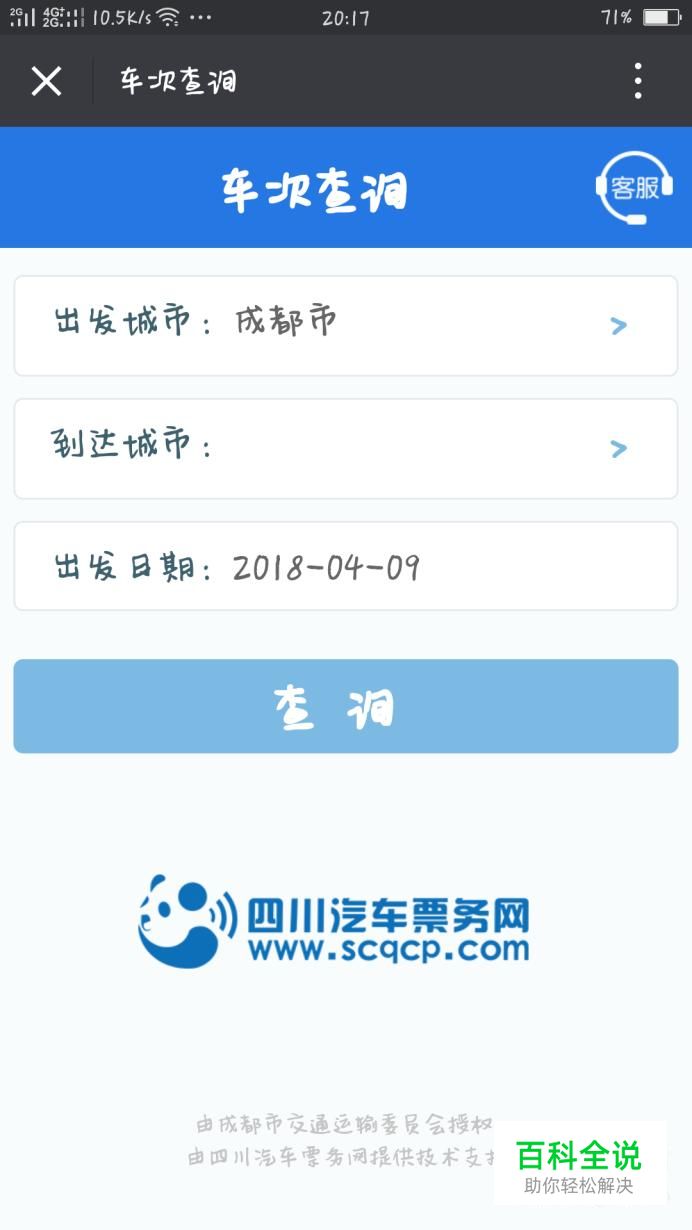This screenshot has height=1230, width=692.
Task: Choose the 出发城市 departure city
Action: pyautogui.click(x=345, y=326)
